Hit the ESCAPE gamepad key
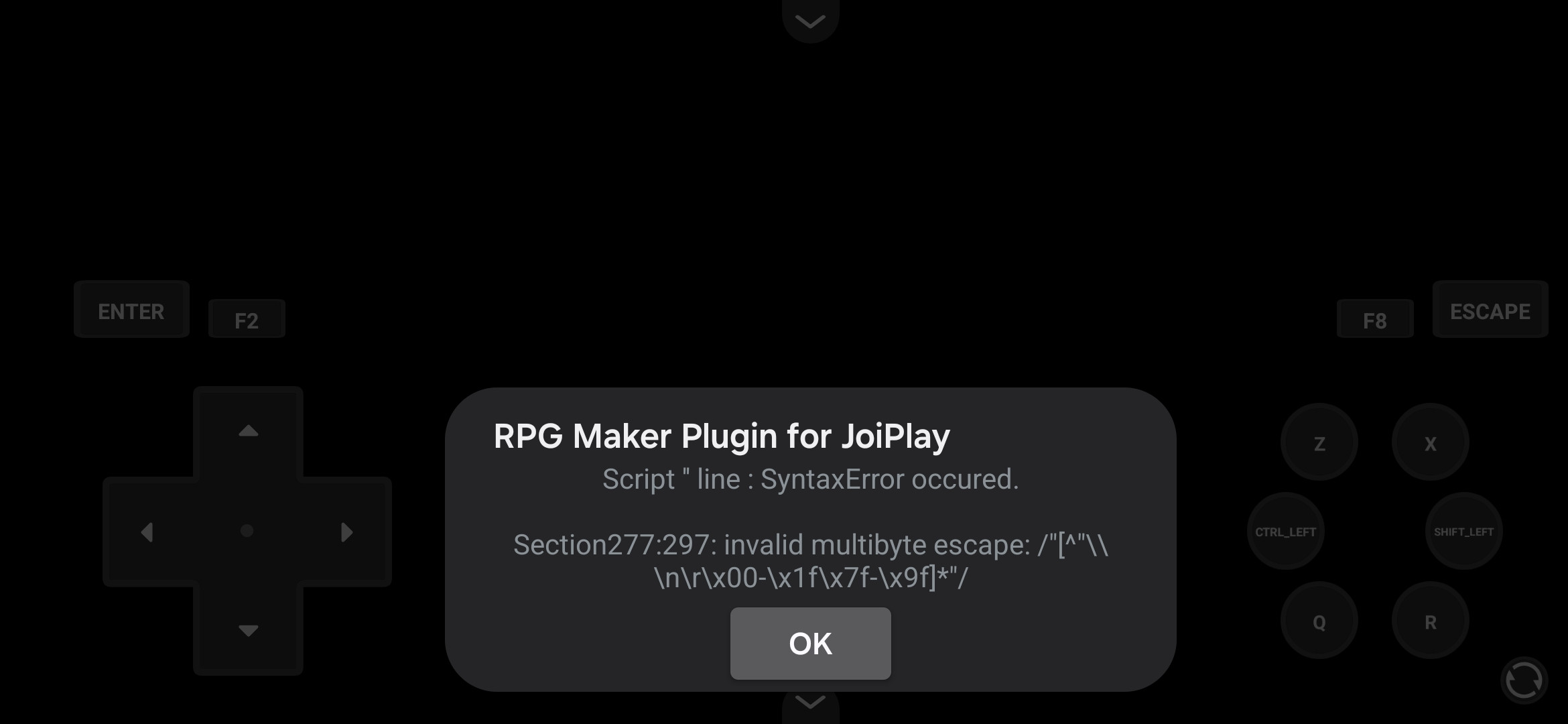Screen dimensions: 1568x724 (x=1490, y=310)
